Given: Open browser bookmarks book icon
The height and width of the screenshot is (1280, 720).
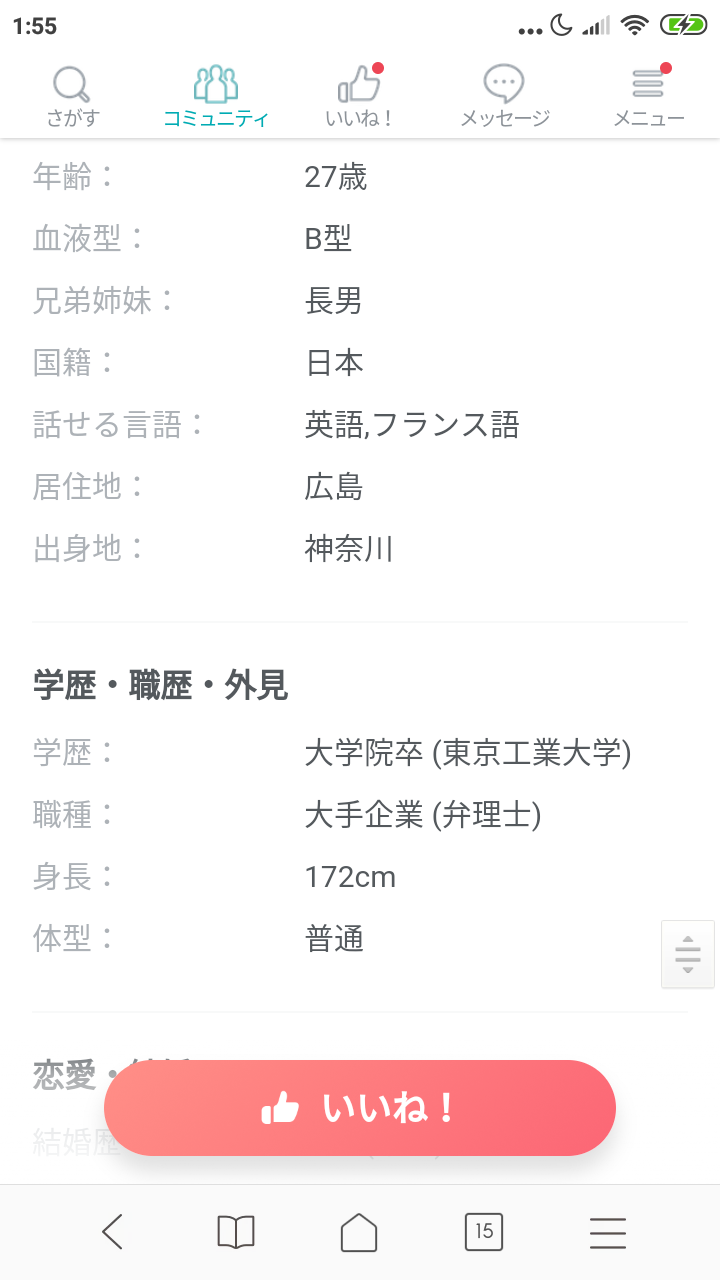Looking at the screenshot, I should click(236, 1232).
